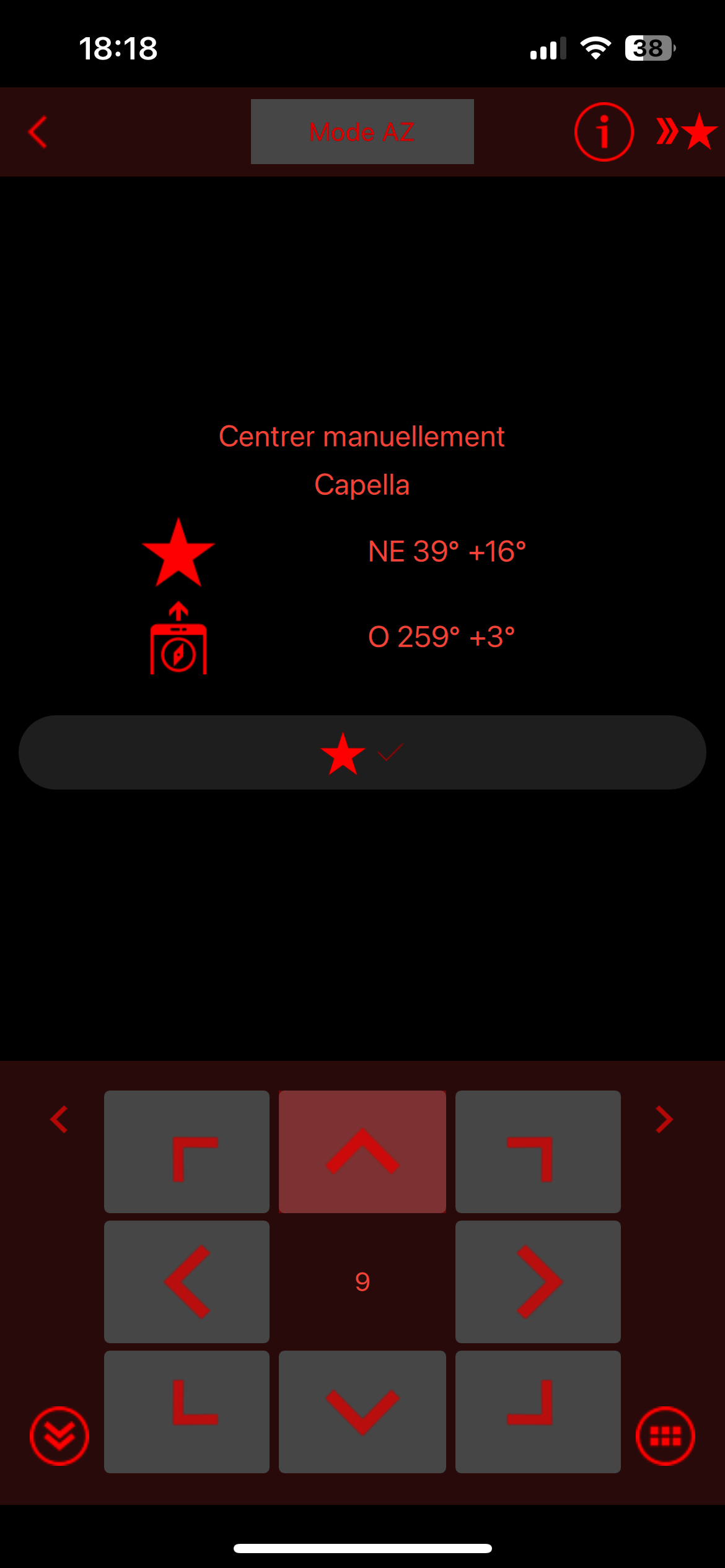Open the grid keypad icon
The image size is (725, 1568).
pos(666,1436)
